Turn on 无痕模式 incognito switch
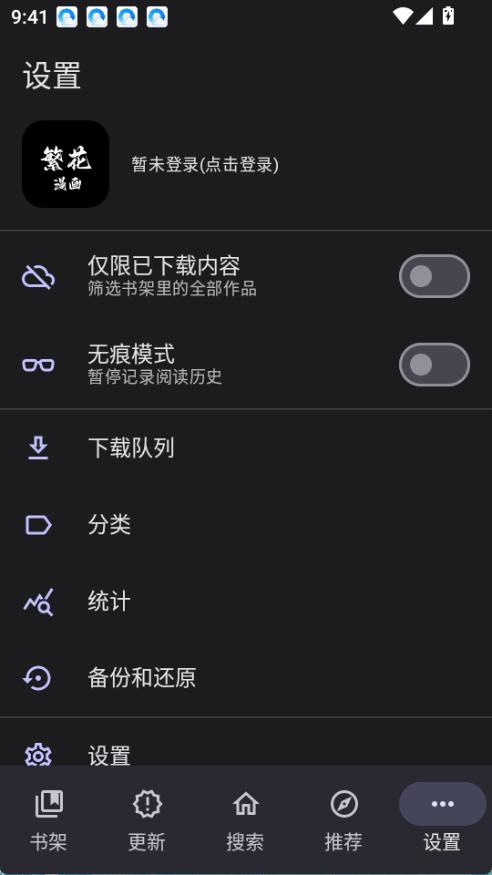The image size is (492, 875). tap(434, 364)
